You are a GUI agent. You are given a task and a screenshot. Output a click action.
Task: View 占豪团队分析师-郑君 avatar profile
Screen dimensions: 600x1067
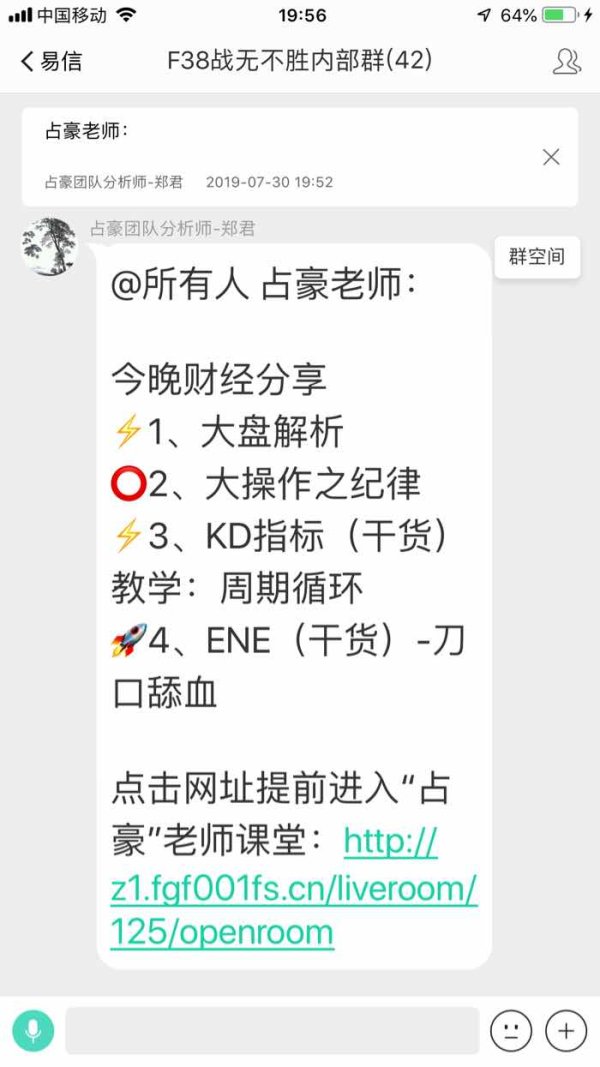point(49,246)
